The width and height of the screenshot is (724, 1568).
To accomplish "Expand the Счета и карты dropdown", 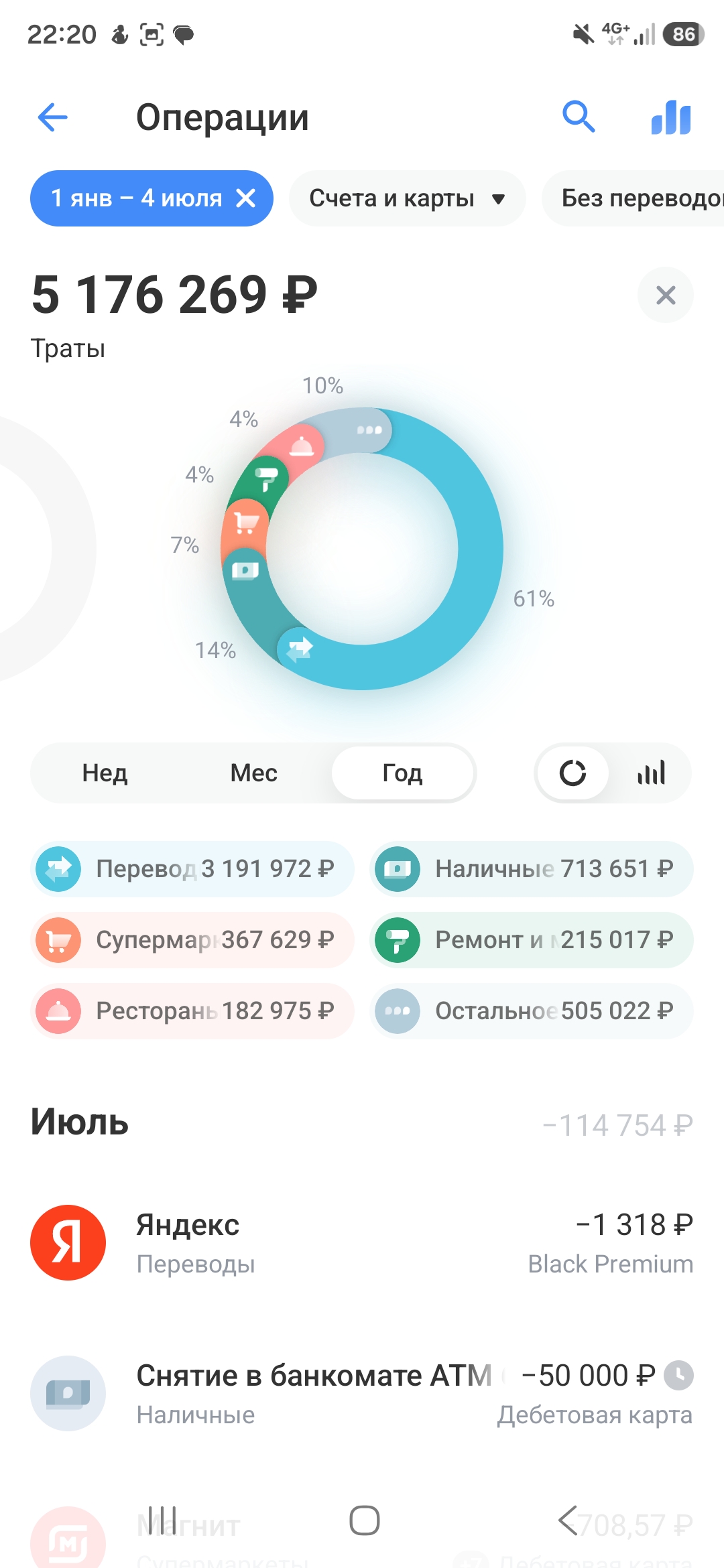I will tap(407, 198).
